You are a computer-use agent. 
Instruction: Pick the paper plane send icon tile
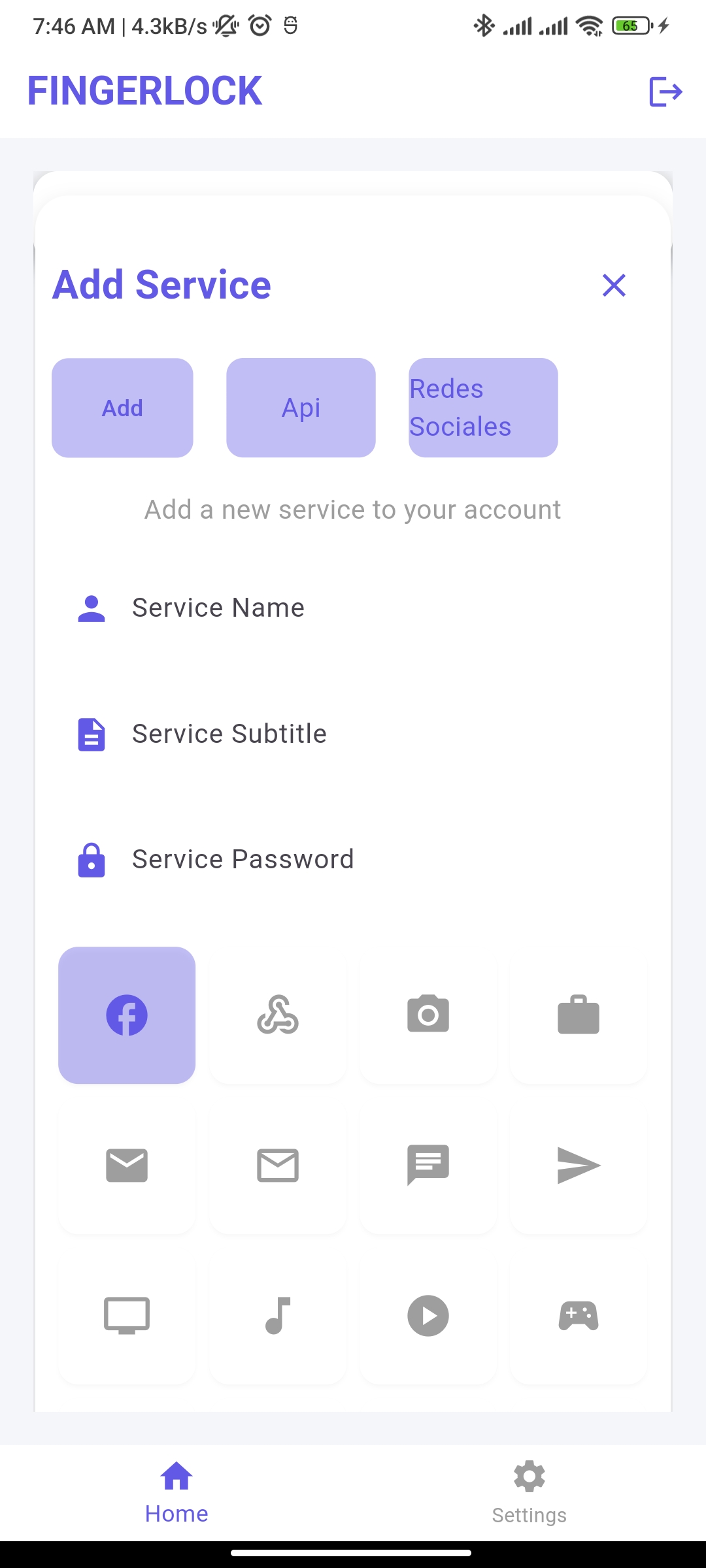(x=579, y=1166)
